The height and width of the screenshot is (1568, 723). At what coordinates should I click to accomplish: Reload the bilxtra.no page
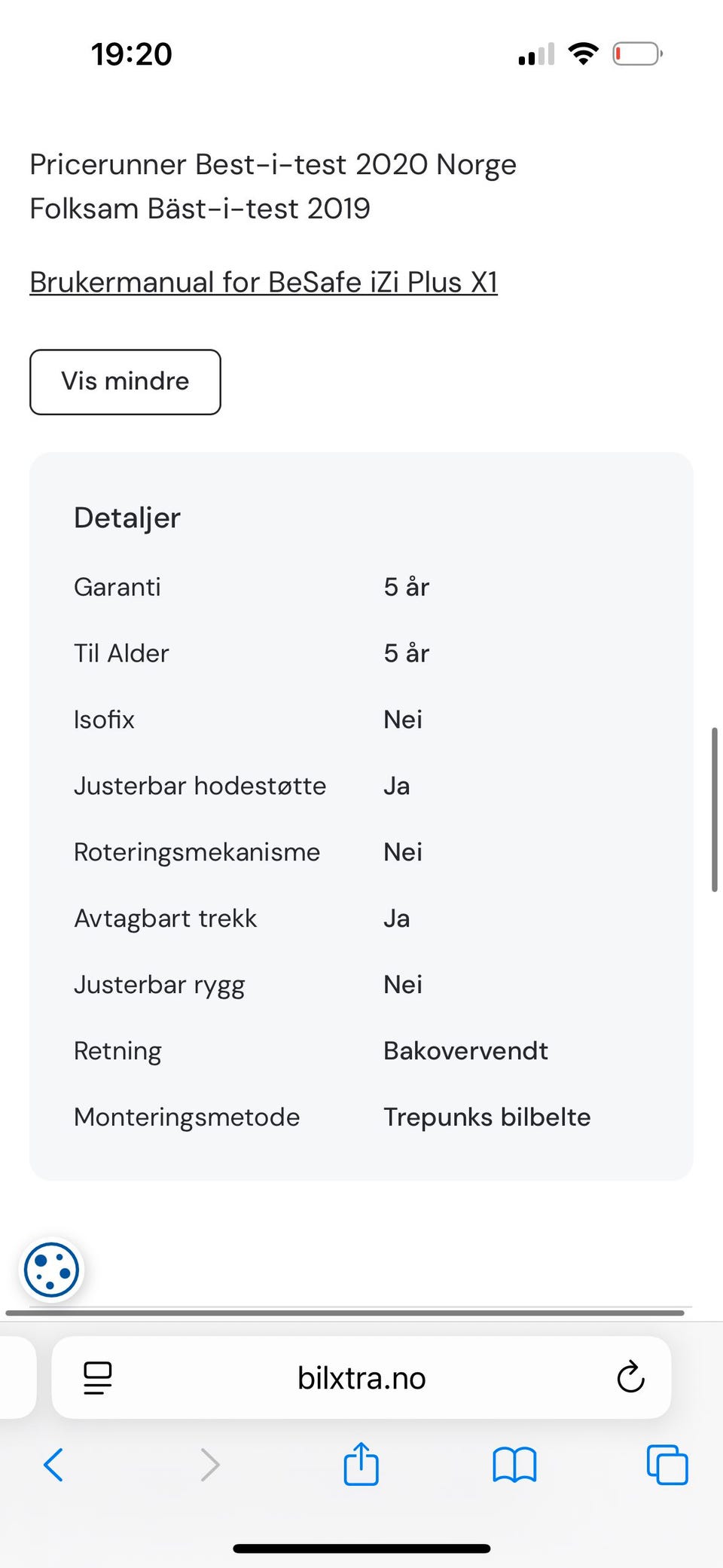630,1377
